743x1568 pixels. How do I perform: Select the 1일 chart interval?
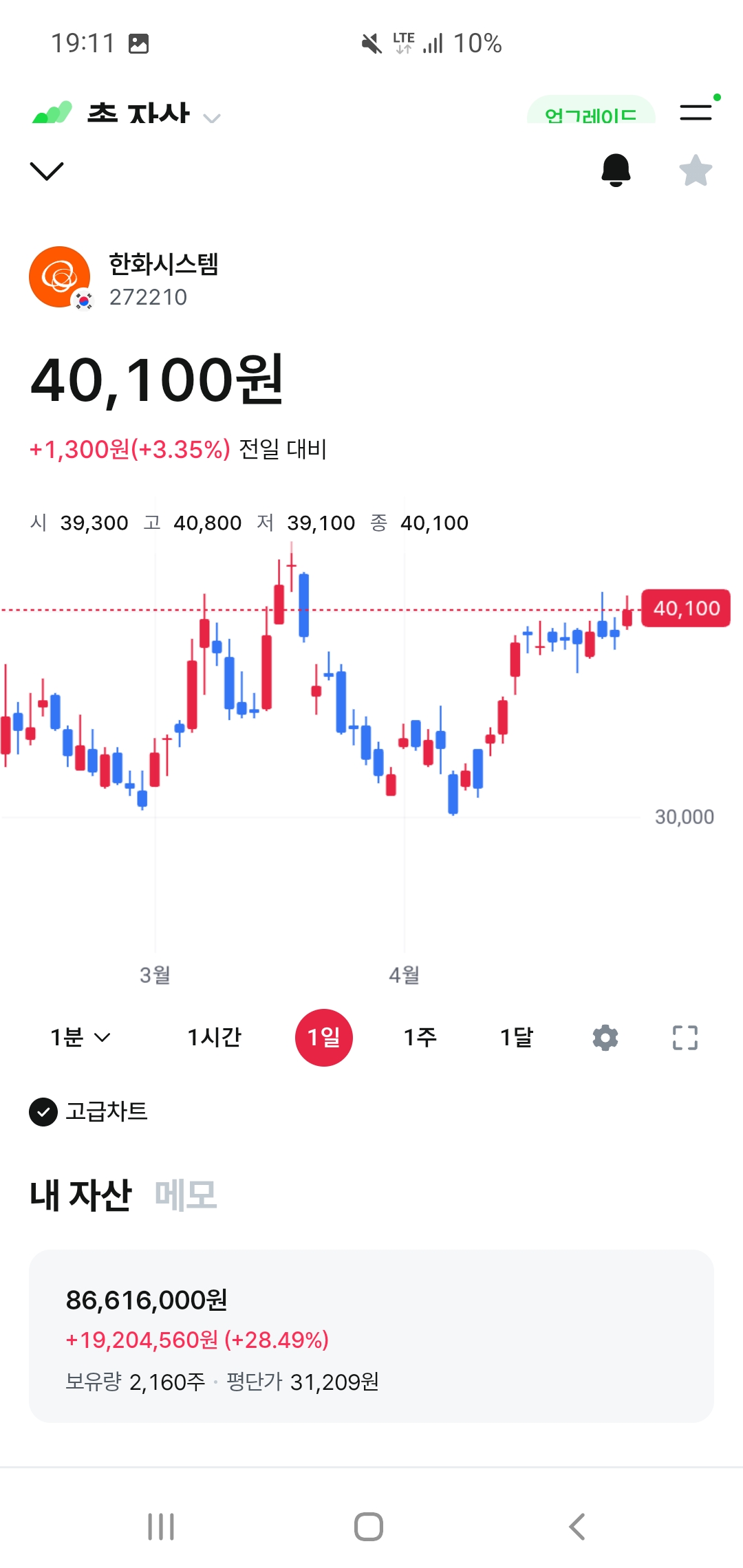[x=323, y=1037]
